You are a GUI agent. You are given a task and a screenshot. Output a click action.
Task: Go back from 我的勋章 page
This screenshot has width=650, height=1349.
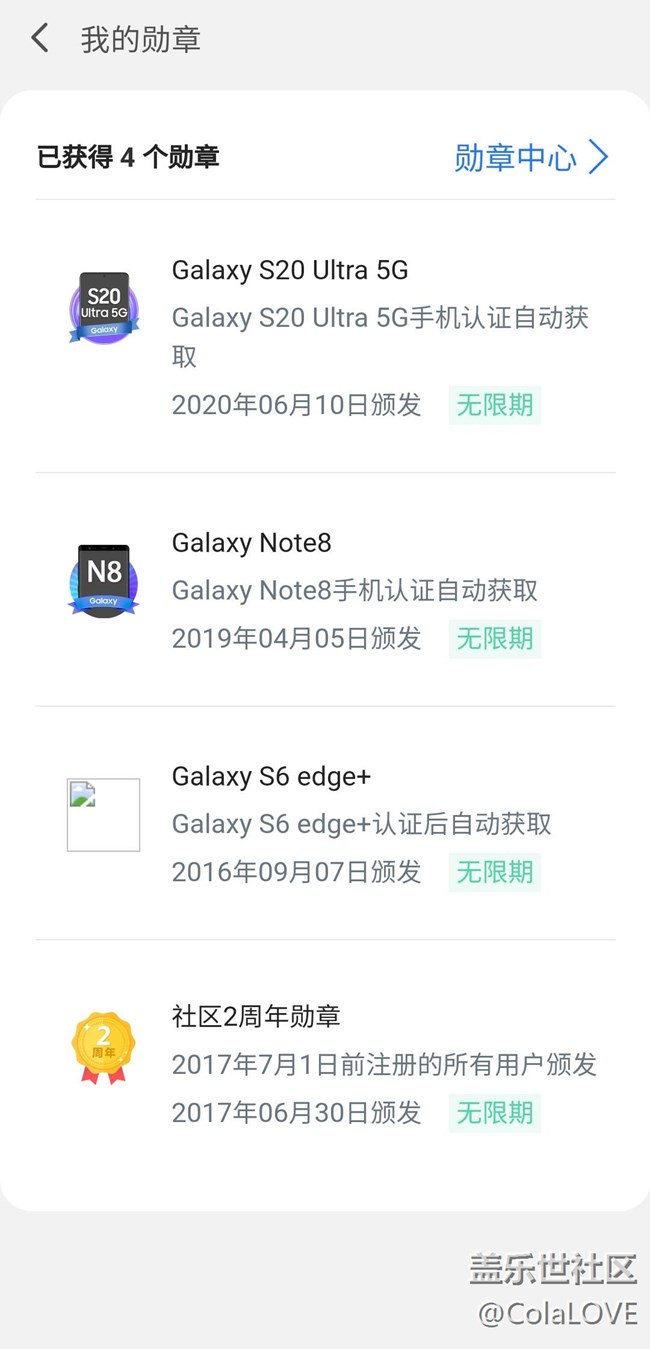tap(40, 39)
